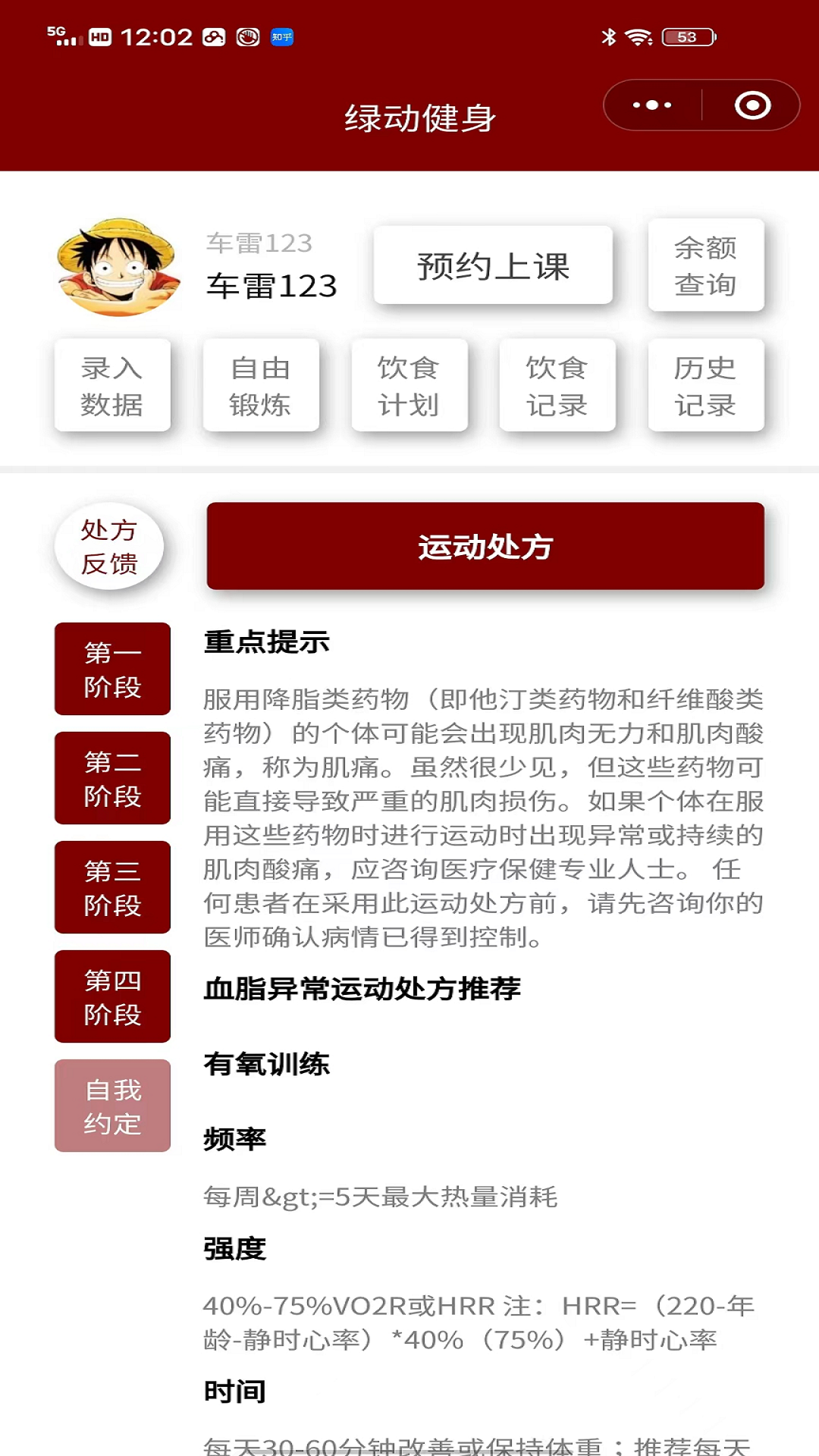Select 第三阶段

click(112, 887)
